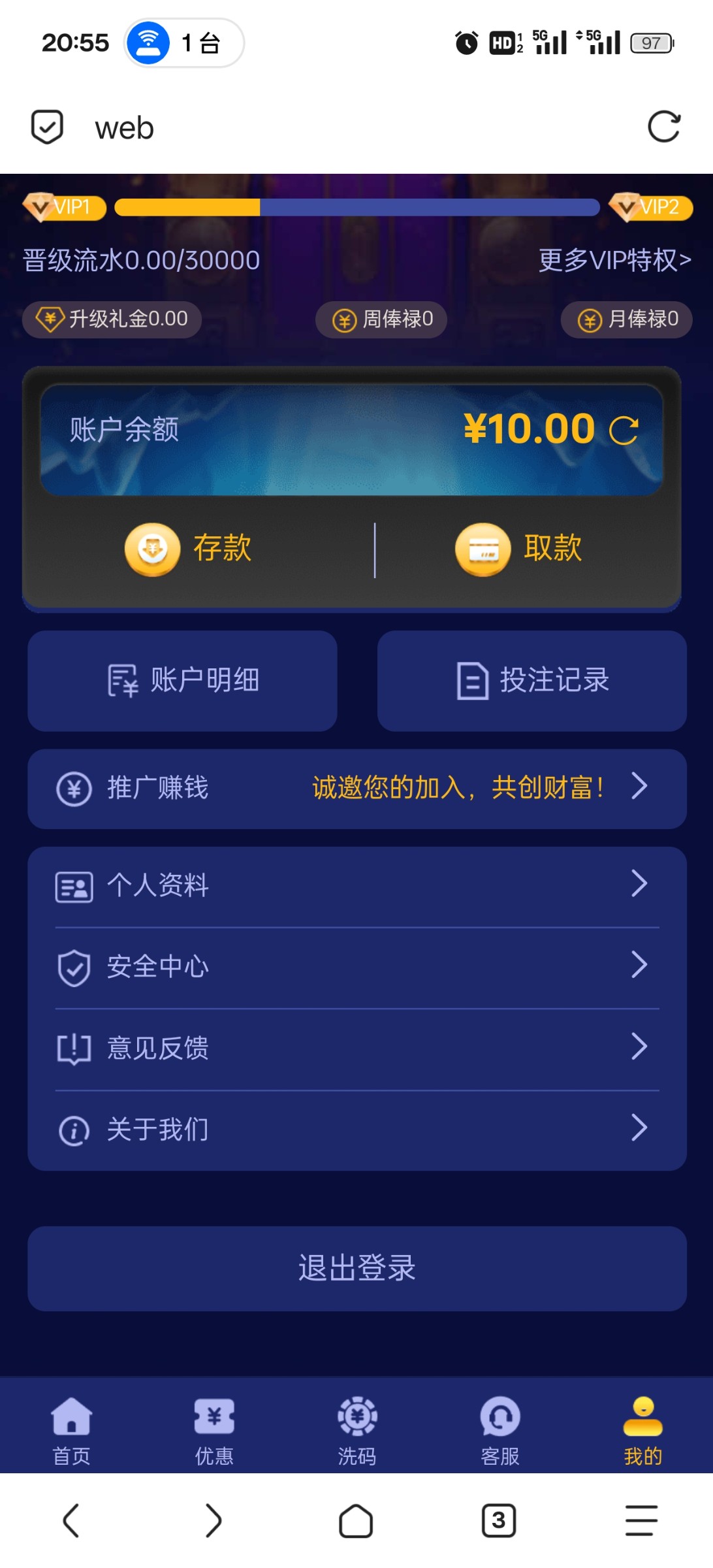Image resolution: width=713 pixels, height=1568 pixels.
Task: Tap 退出登录 to log out
Action: pyautogui.click(x=356, y=1268)
